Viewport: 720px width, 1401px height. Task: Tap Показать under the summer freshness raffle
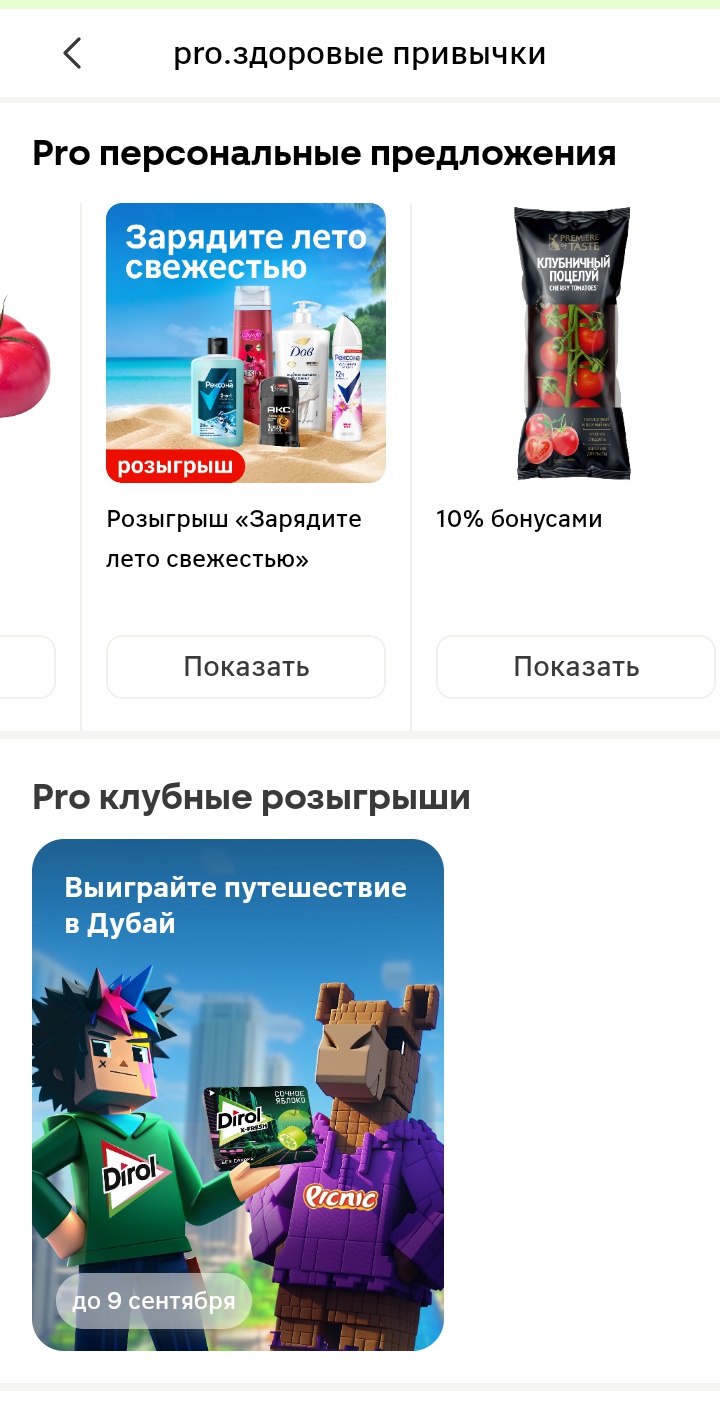(246, 667)
